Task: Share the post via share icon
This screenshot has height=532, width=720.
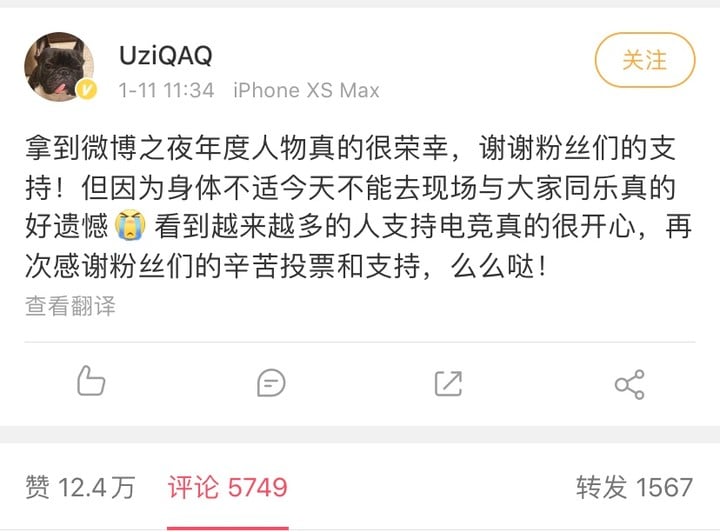Action: [629, 383]
